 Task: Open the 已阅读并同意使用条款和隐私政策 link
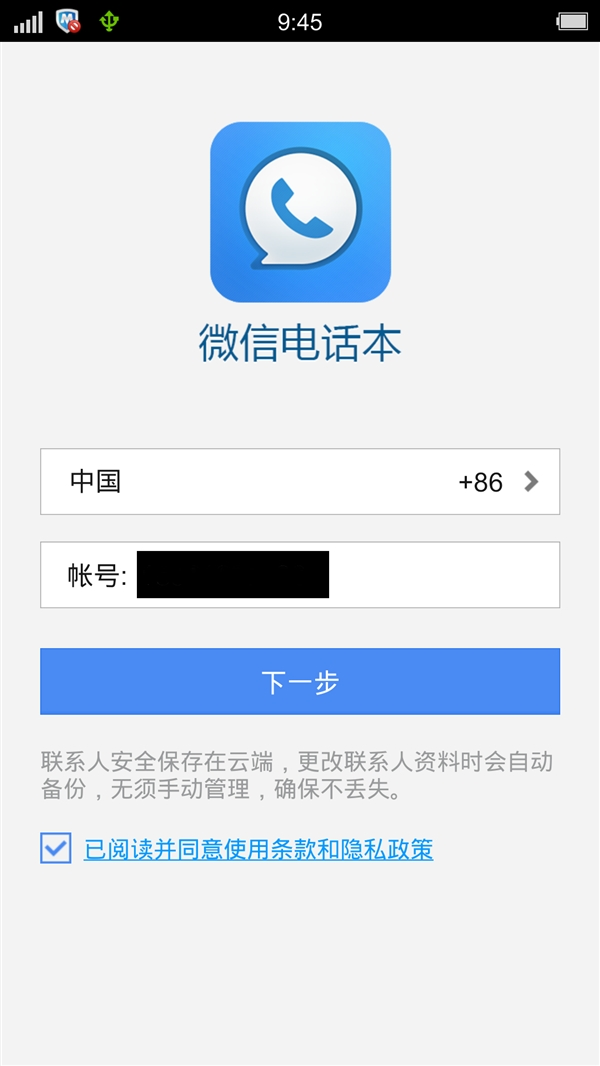coord(258,850)
